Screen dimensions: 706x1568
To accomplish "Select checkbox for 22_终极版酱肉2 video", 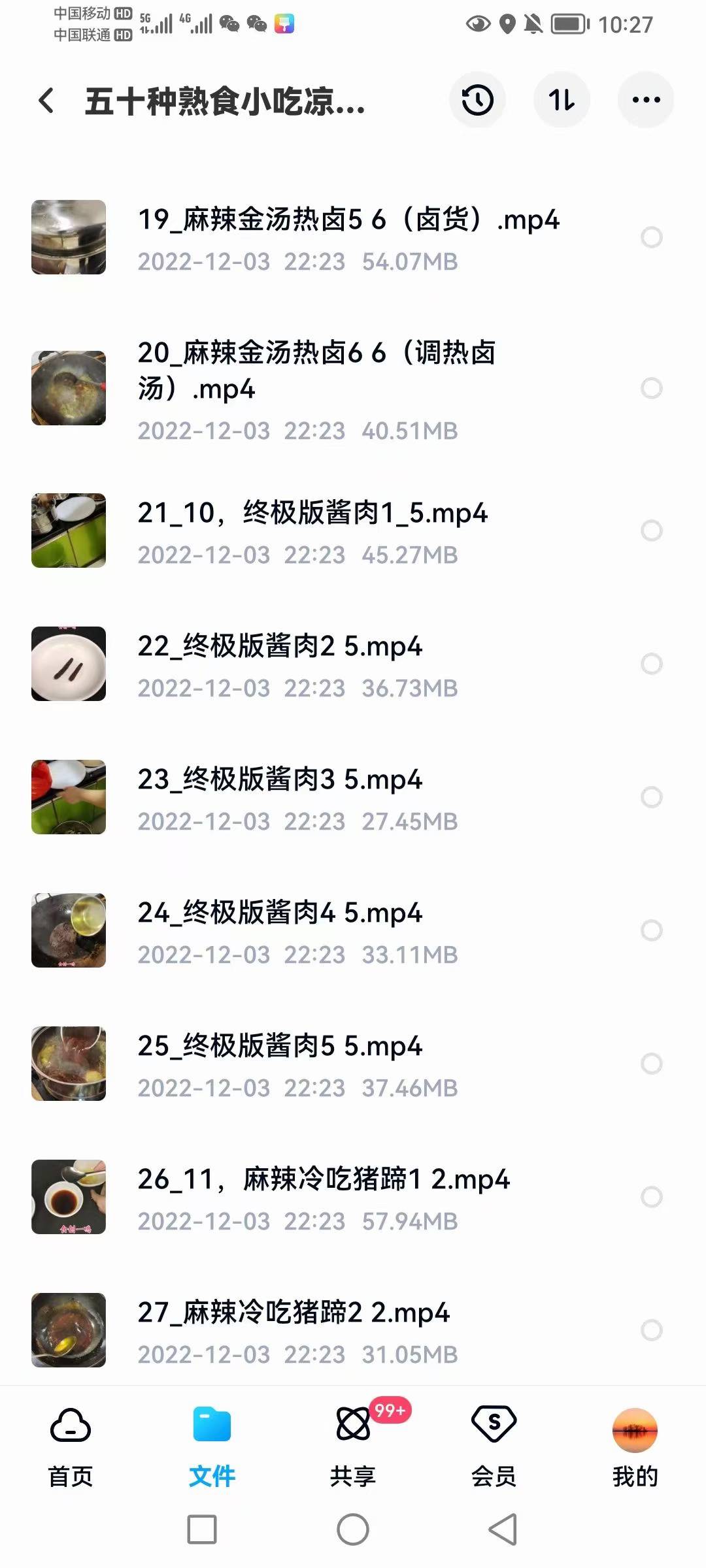I will pyautogui.click(x=651, y=663).
